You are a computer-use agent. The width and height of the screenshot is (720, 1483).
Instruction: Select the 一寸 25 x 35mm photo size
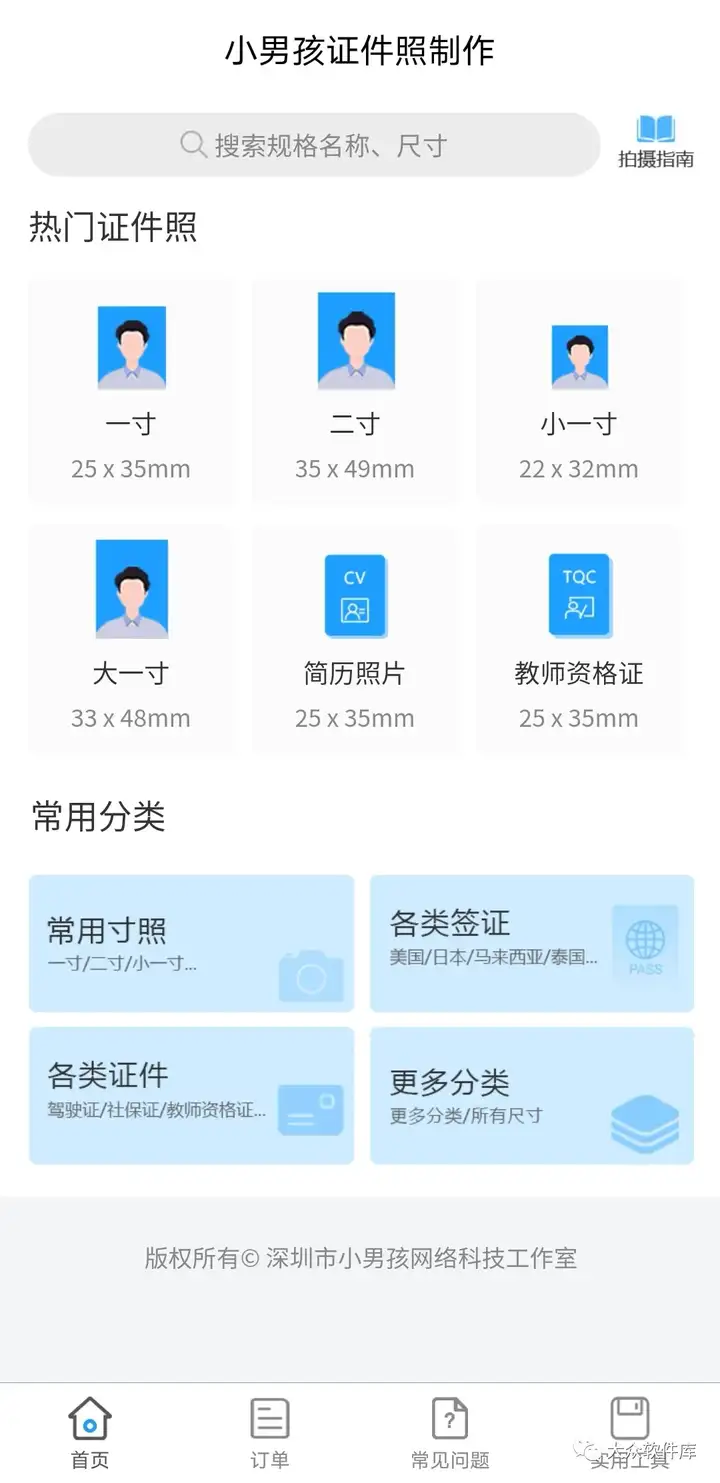(131, 391)
